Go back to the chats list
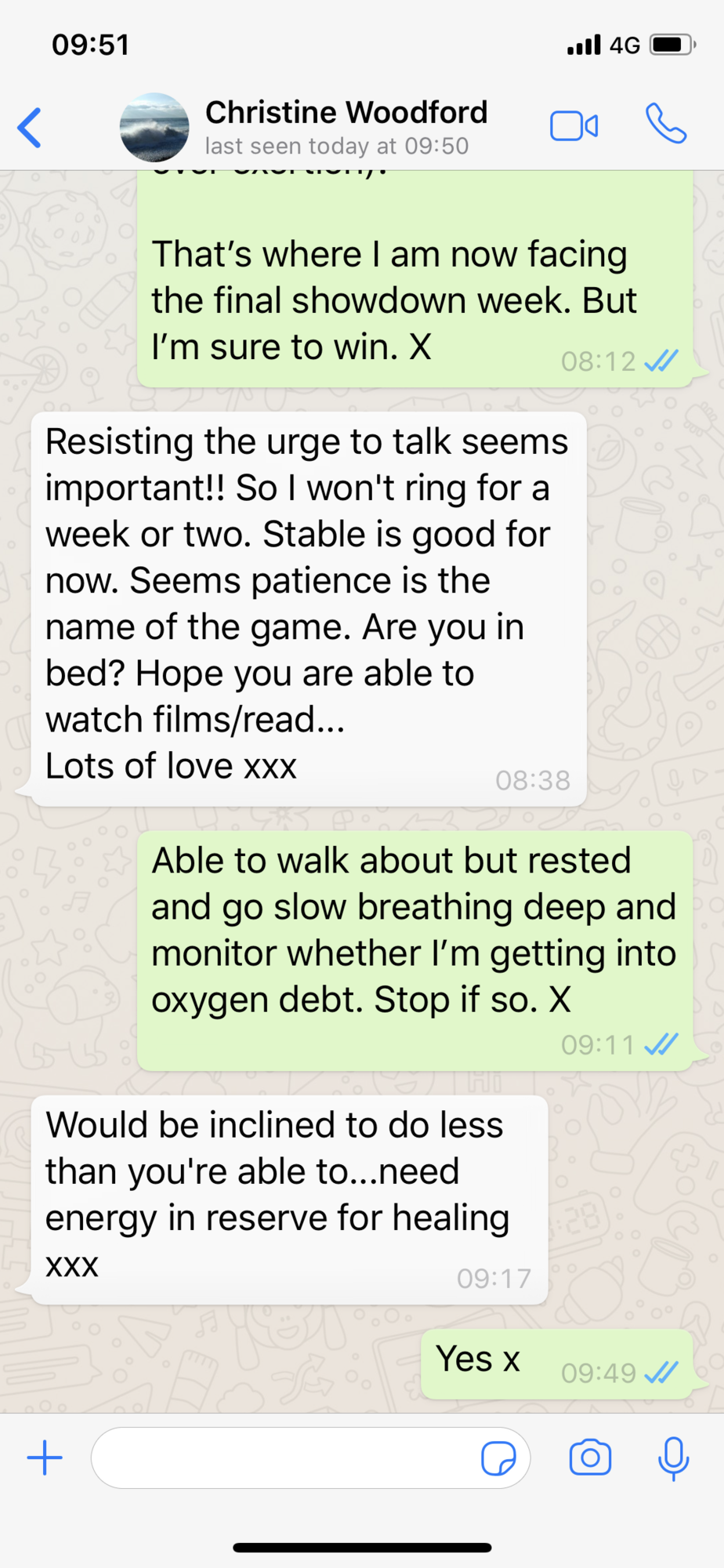 [30, 128]
